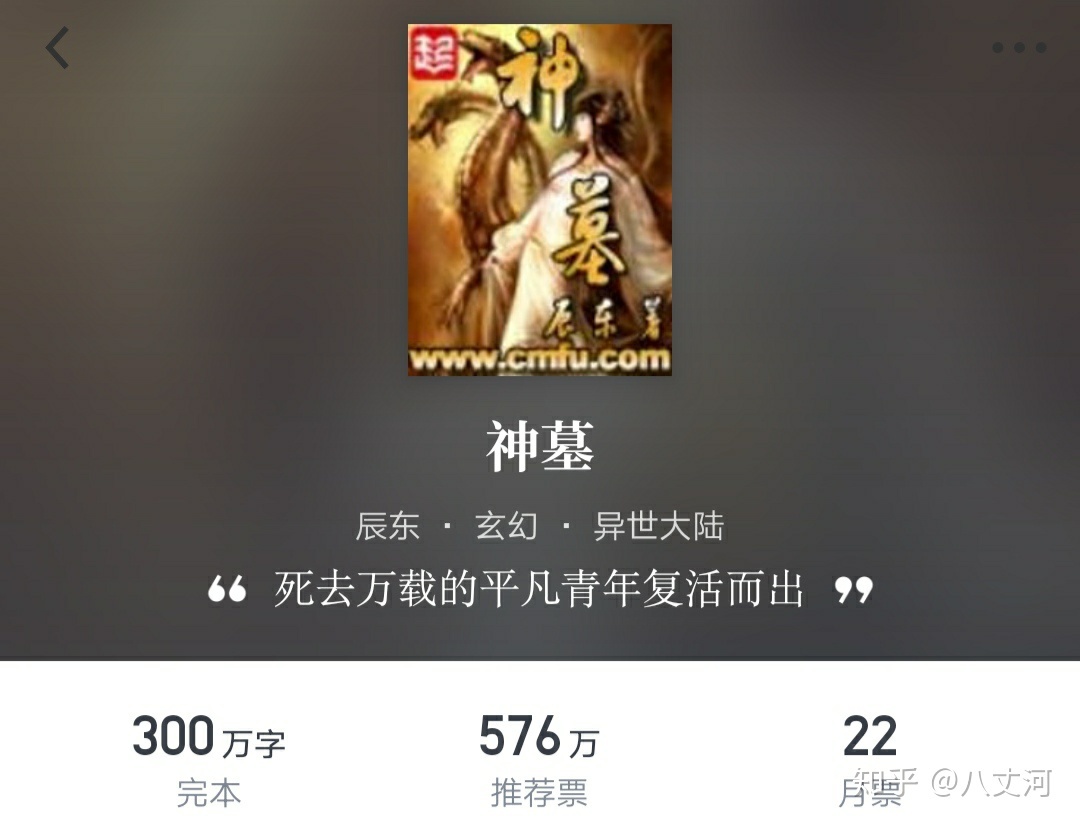
Task: Open the 神墓 book cover image
Action: (540, 200)
